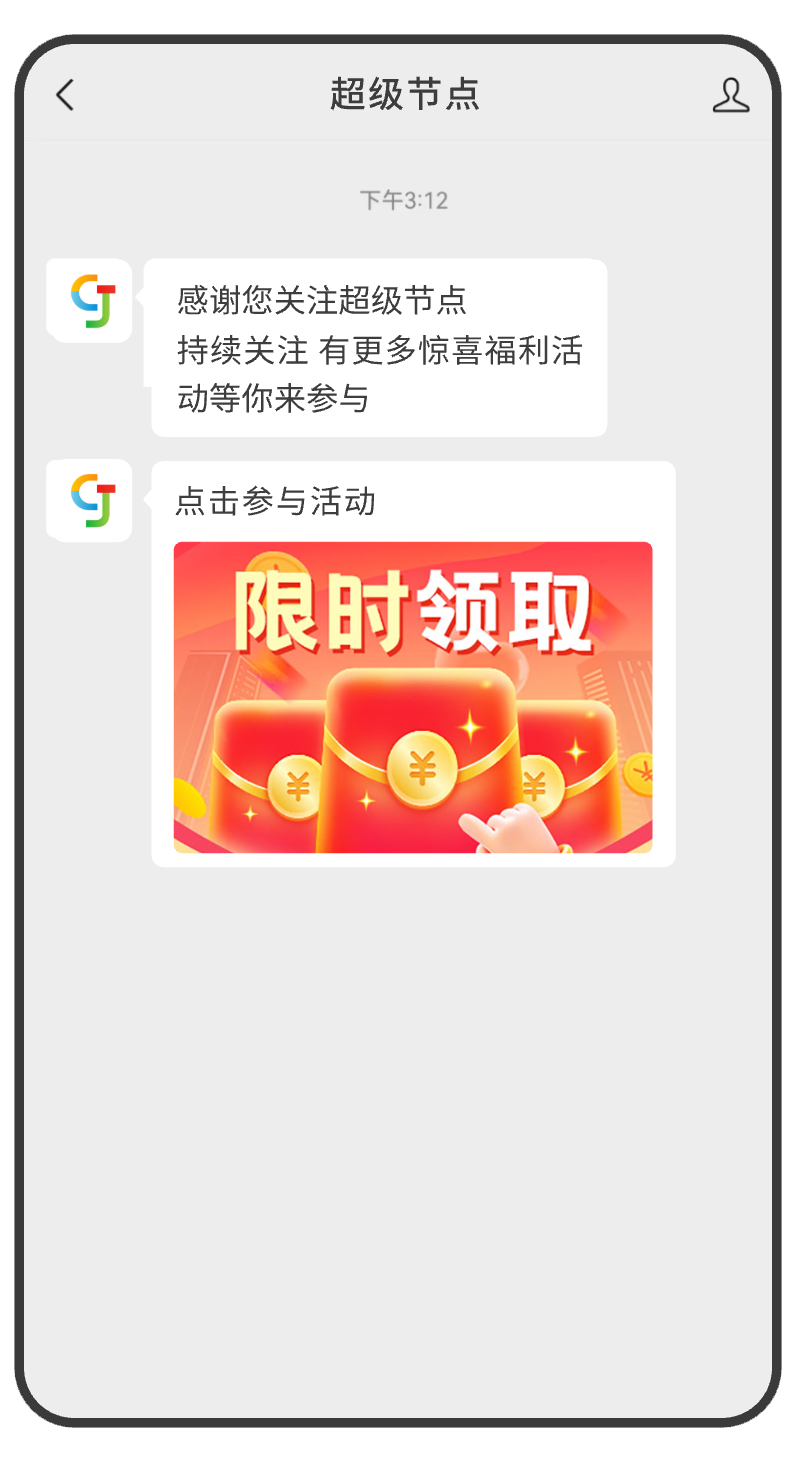Image resolution: width=796 pixels, height=1462 pixels.
Task: Tap the avatar beside the 点击参与活动 message
Action: [92, 501]
